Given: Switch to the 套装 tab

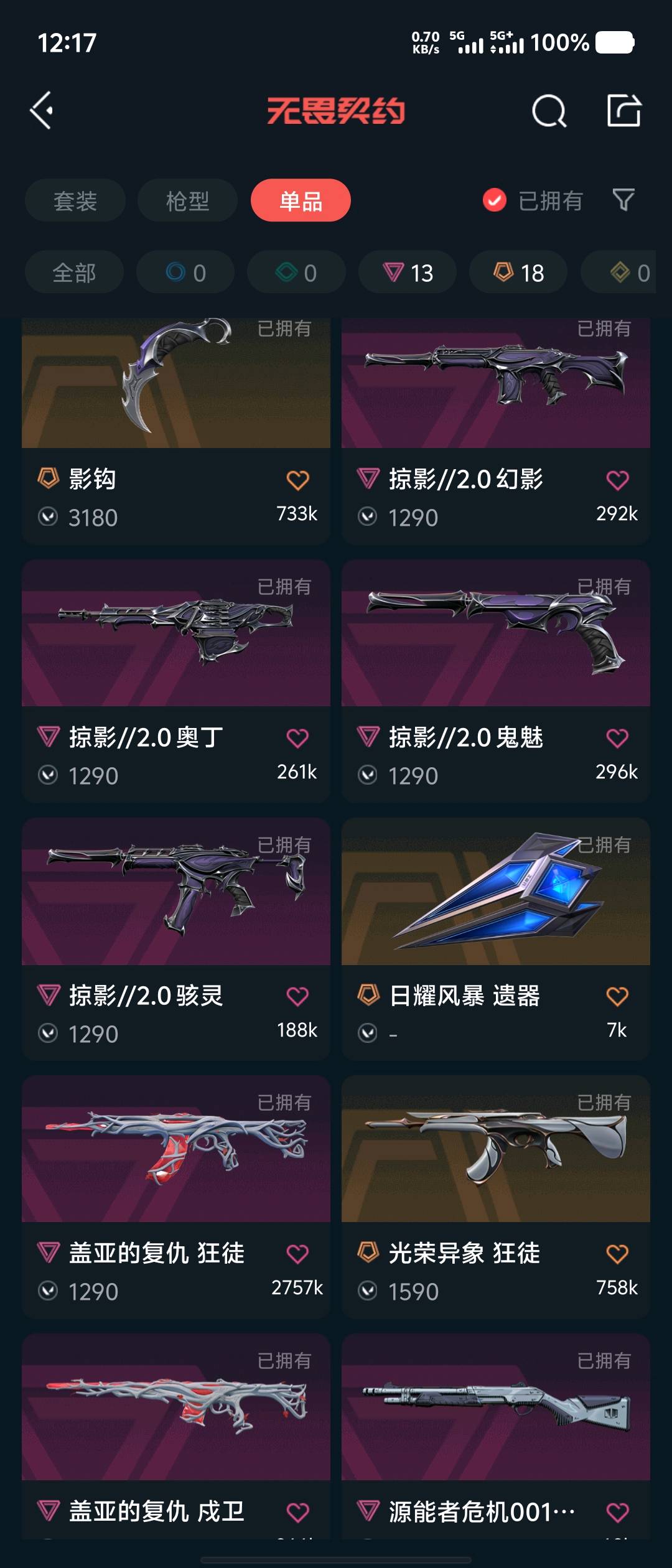Looking at the screenshot, I should 75,200.
